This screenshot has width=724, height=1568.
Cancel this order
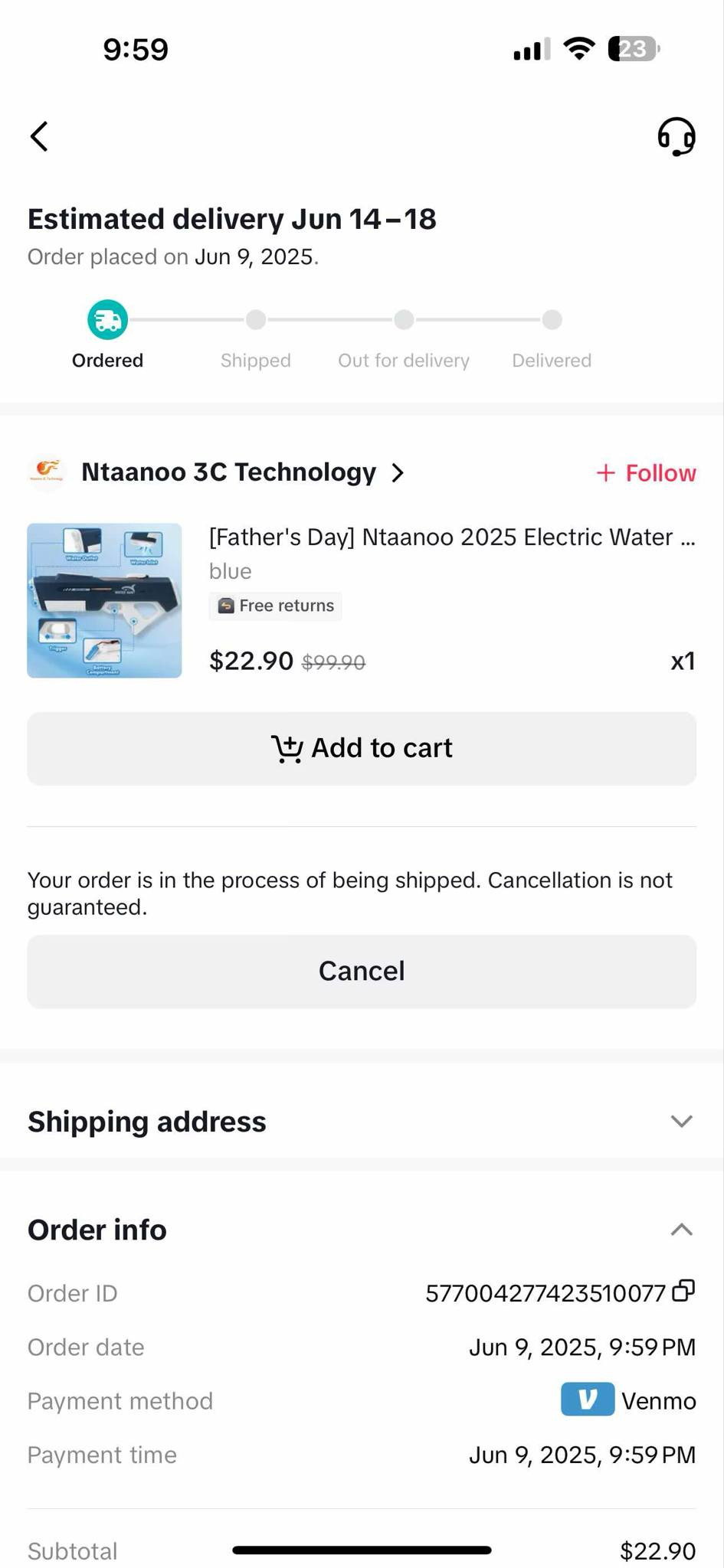tap(362, 971)
